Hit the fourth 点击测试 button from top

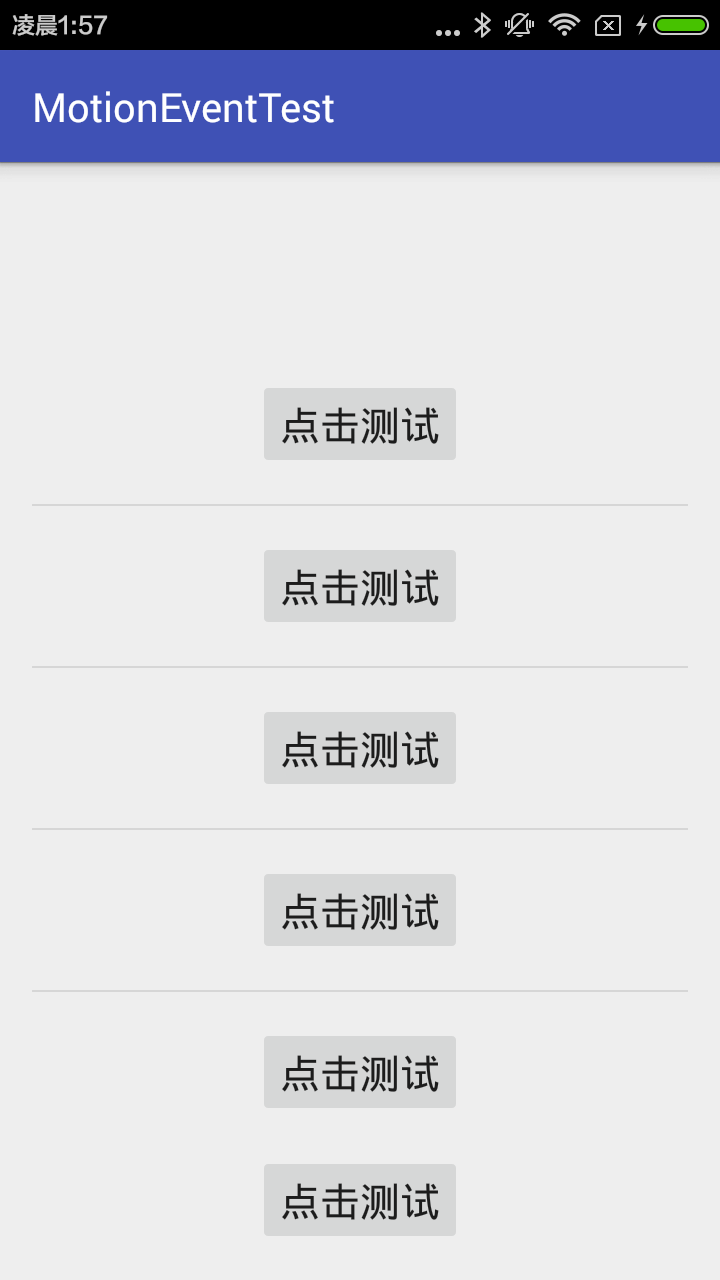[x=360, y=910]
